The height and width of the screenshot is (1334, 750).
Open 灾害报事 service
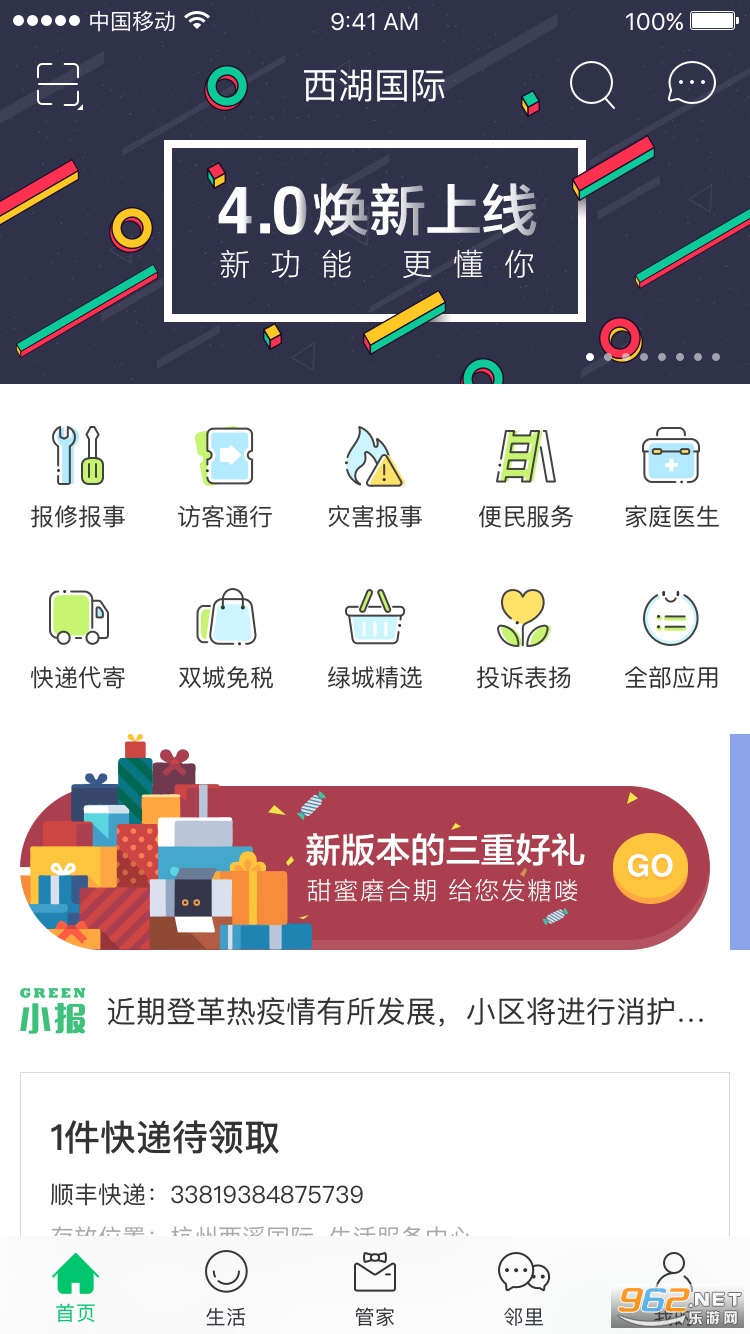point(375,477)
